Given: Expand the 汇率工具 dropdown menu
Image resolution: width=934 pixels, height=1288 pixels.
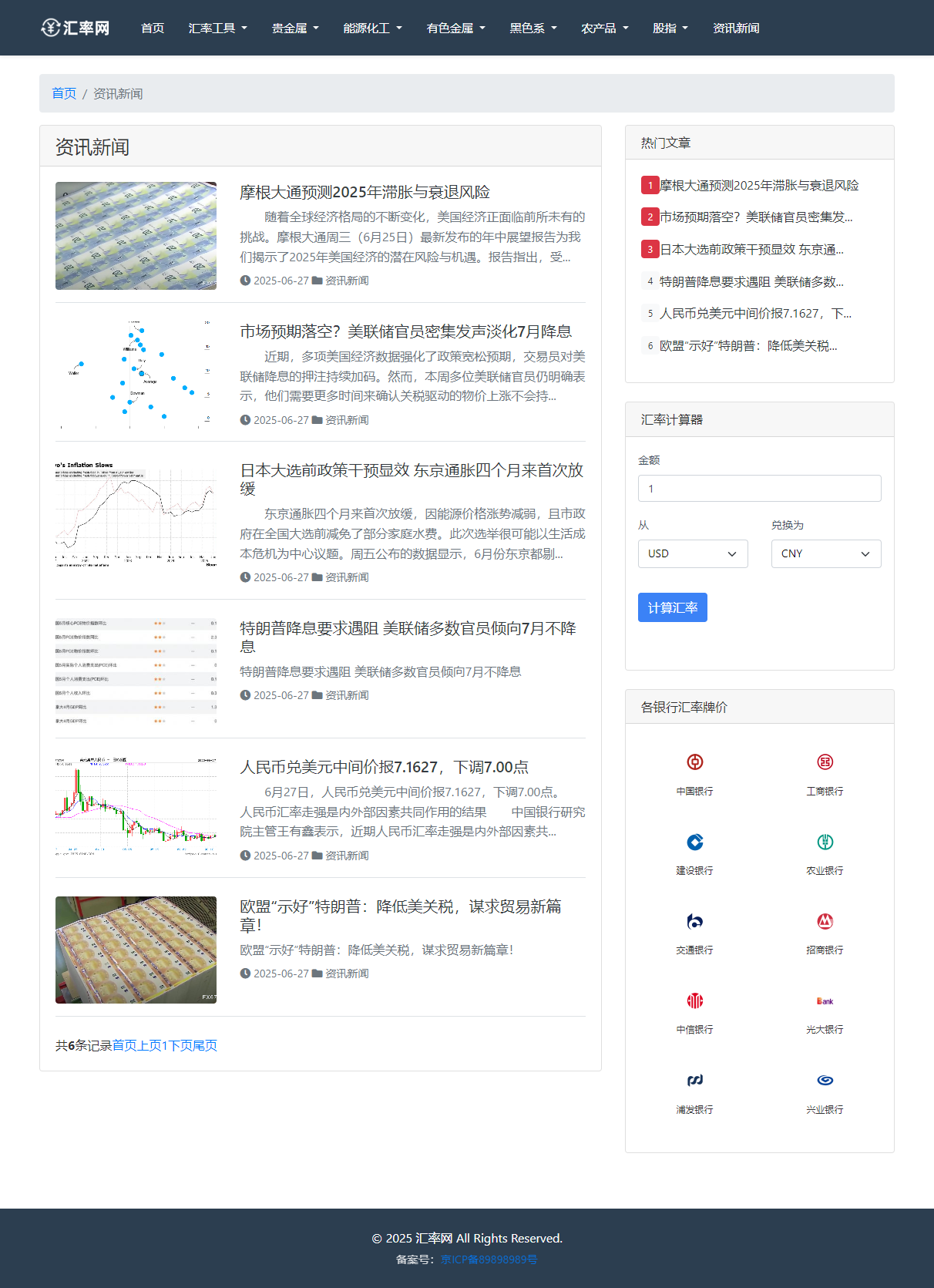Looking at the screenshot, I should point(218,29).
